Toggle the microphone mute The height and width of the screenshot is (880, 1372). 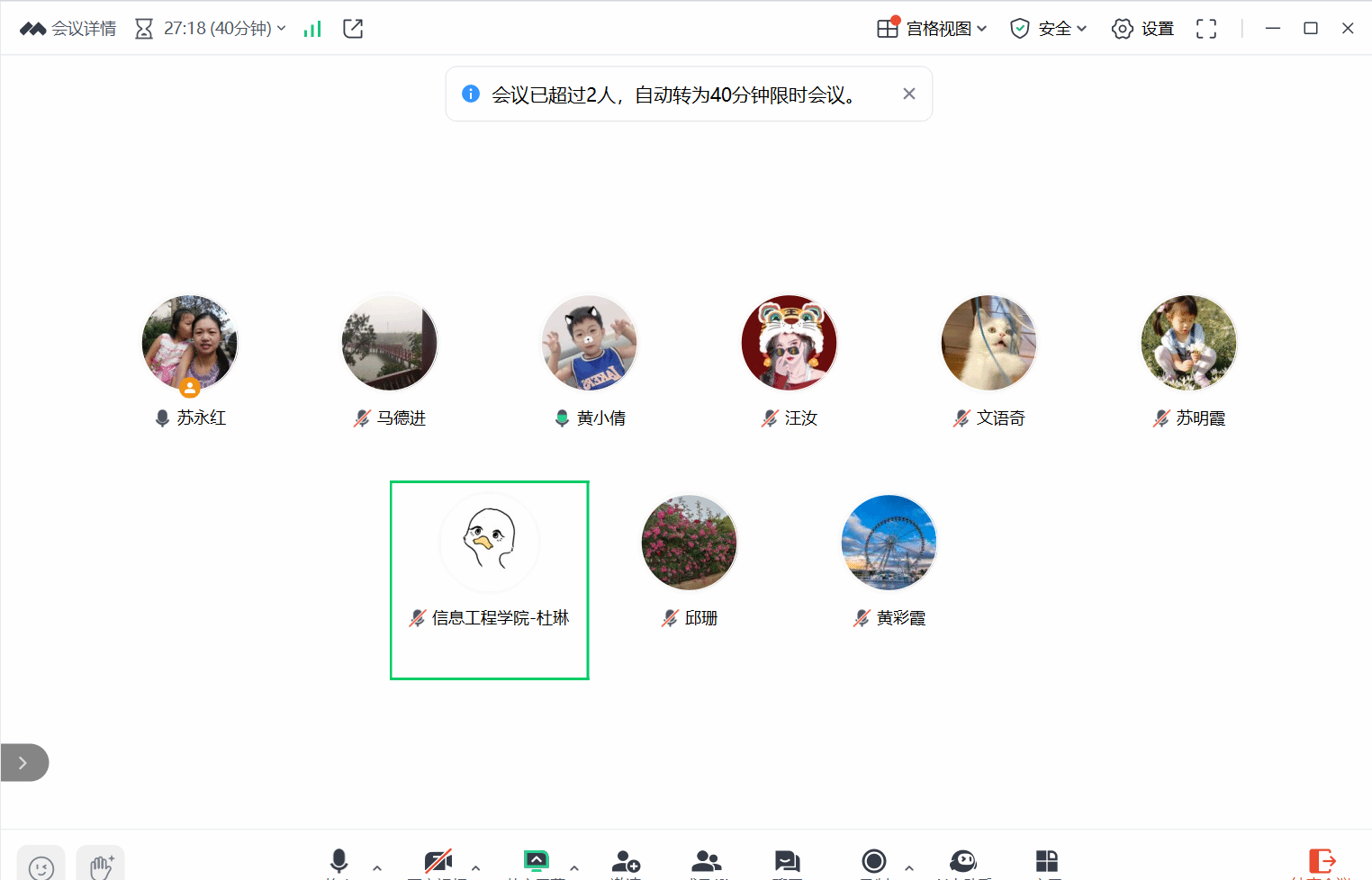tap(338, 862)
